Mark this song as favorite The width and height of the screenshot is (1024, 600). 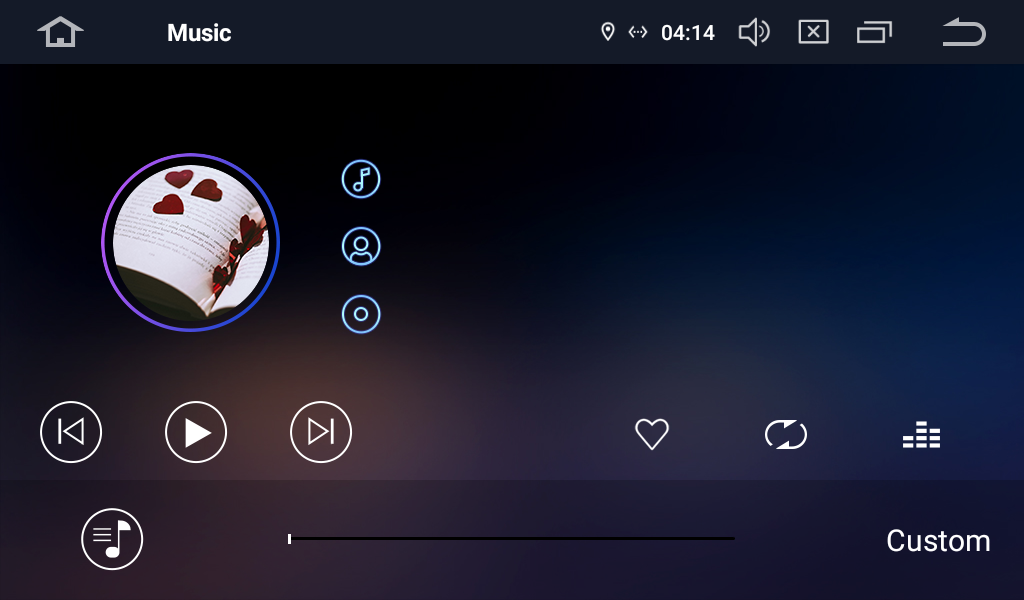[x=652, y=434]
